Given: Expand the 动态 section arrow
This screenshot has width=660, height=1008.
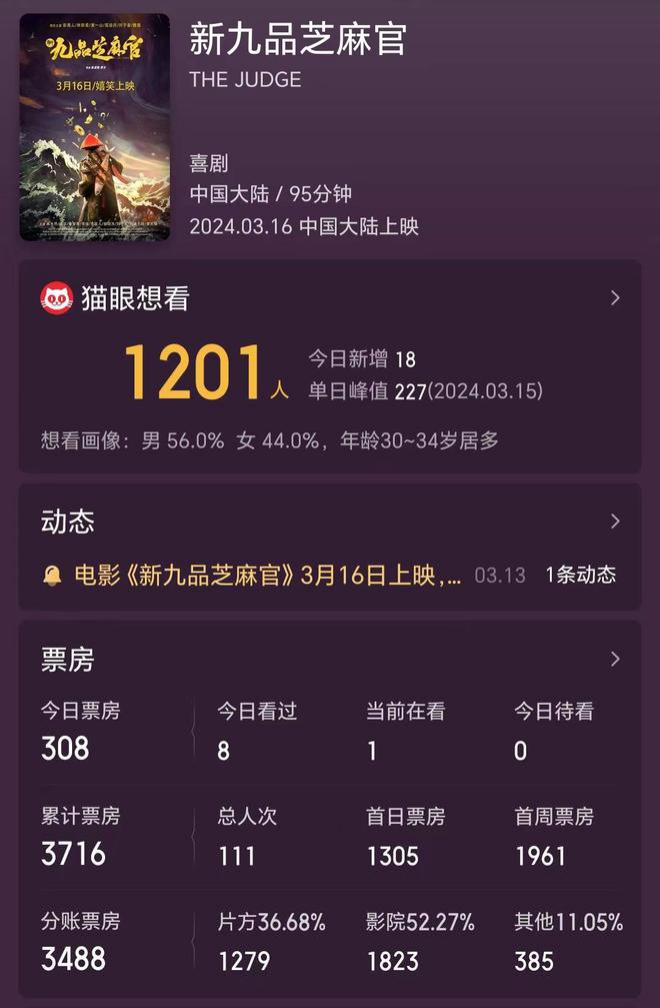Looking at the screenshot, I should (x=615, y=521).
